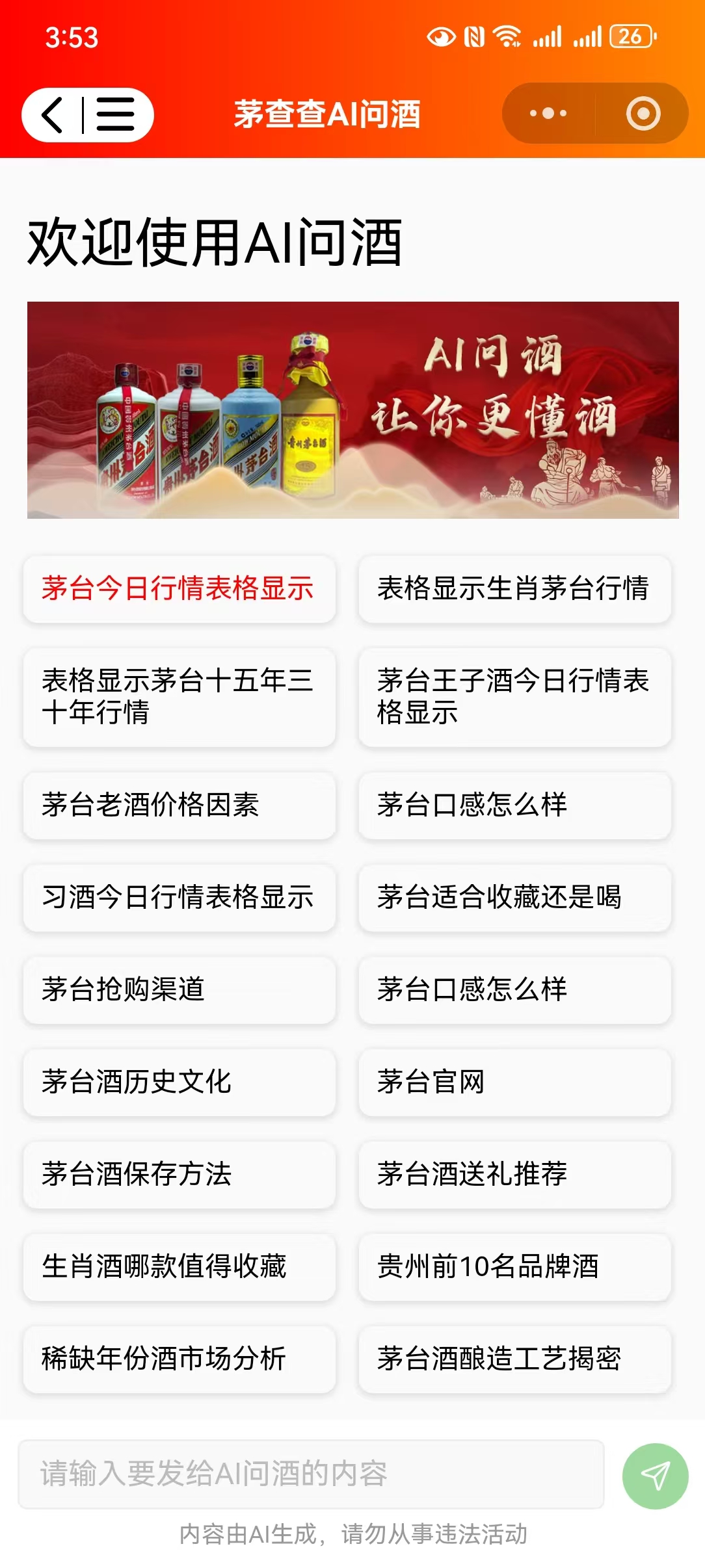The height and width of the screenshot is (1568, 705).
Task: Select 茅台今日行情表格显示 suggestion
Action: click(x=179, y=590)
